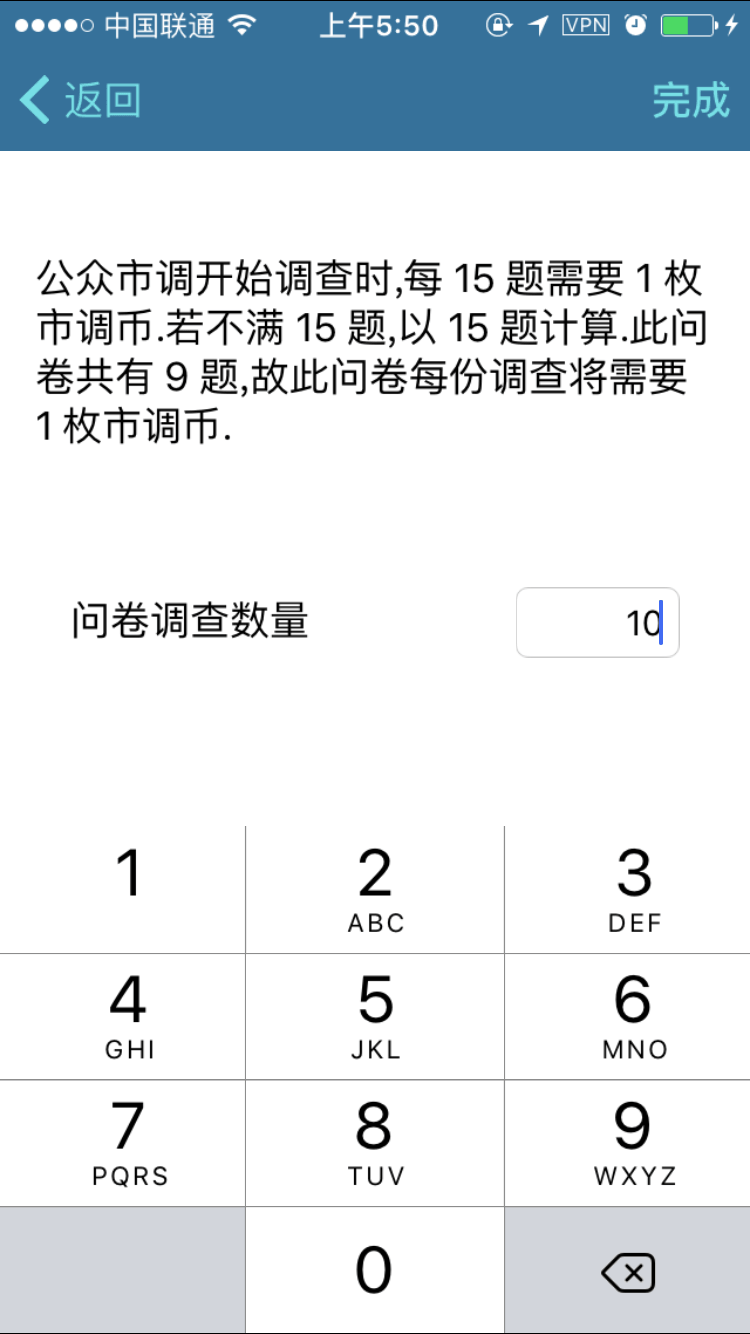This screenshot has width=750, height=1334.
Task: Focus the 问卷调查数量 input field
Action: [597, 623]
